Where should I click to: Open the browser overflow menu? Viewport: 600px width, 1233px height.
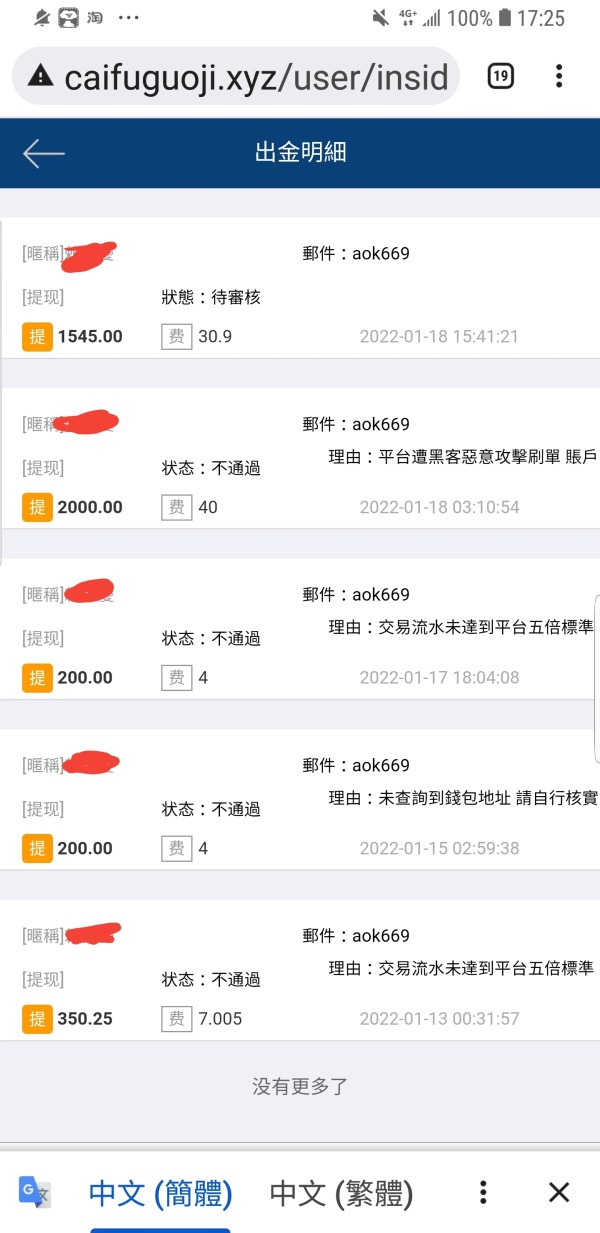(x=559, y=76)
